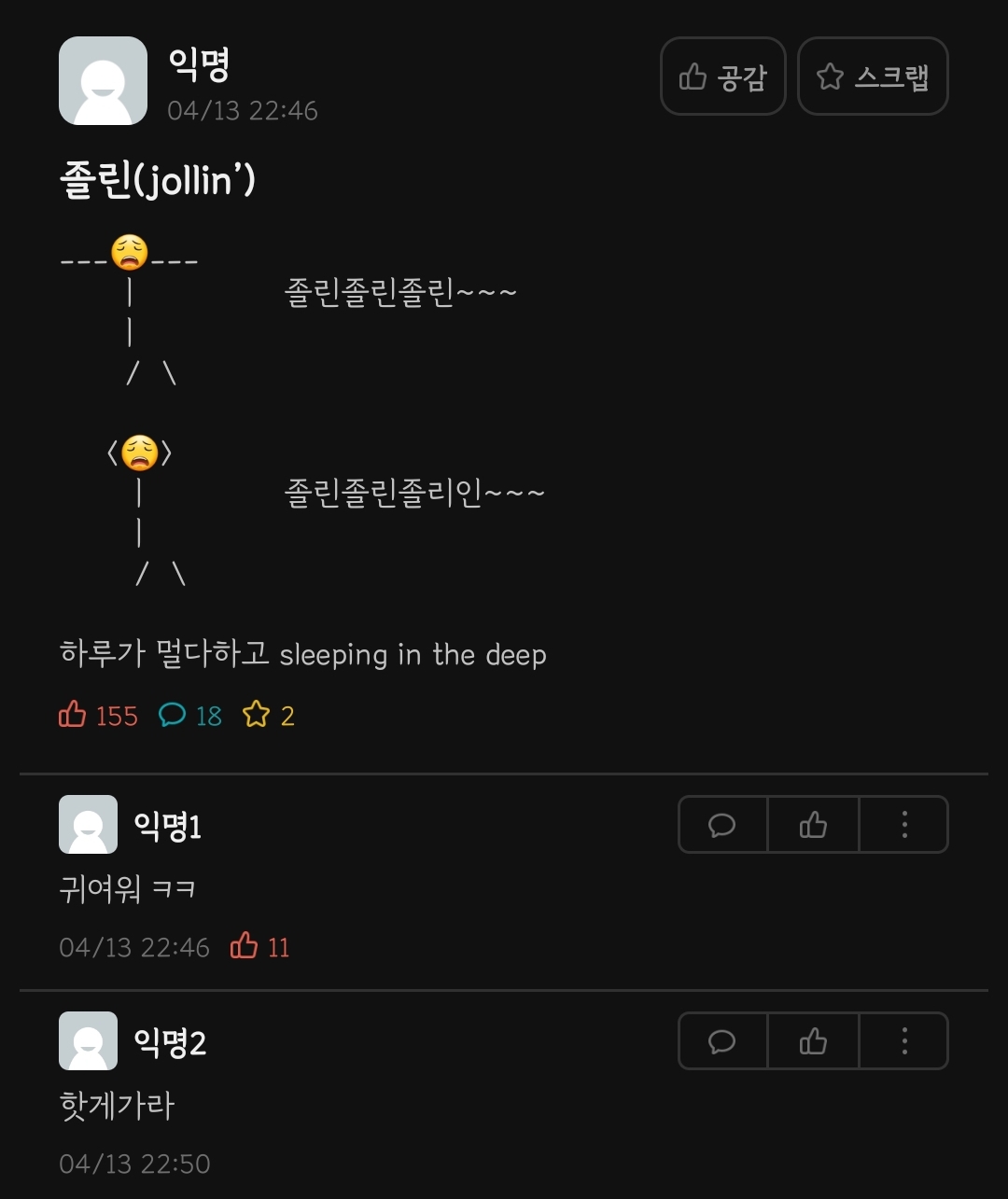Open more options for 익명1's comment
This screenshot has height=1199, width=1008.
tap(903, 825)
